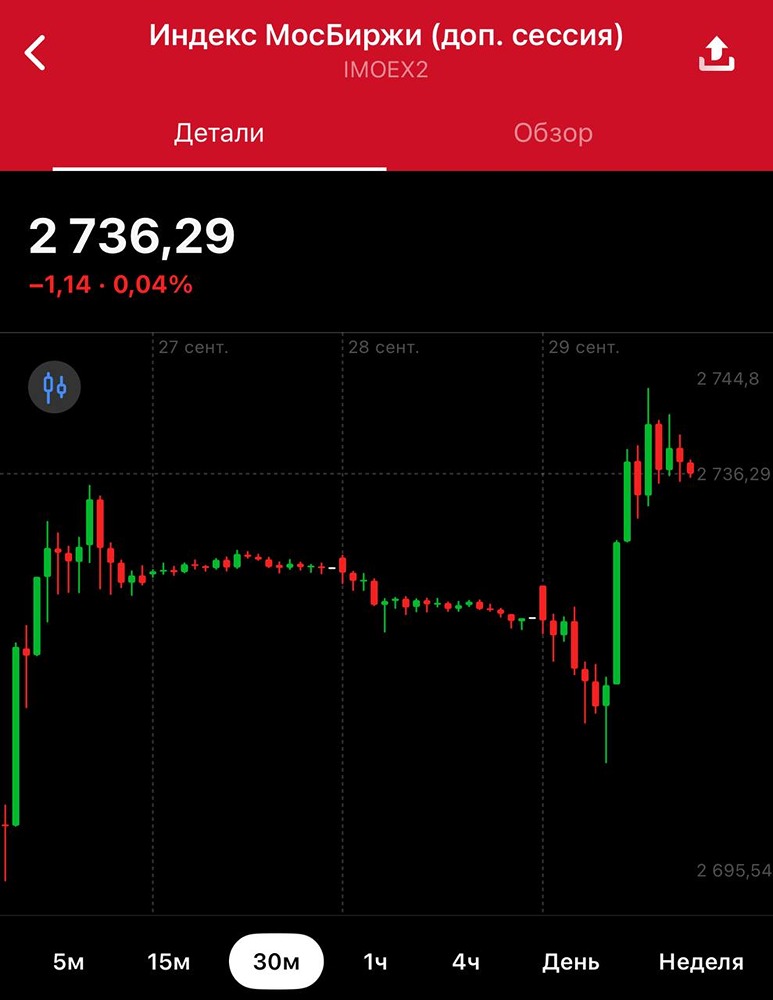Choose the День interval

[571, 962]
